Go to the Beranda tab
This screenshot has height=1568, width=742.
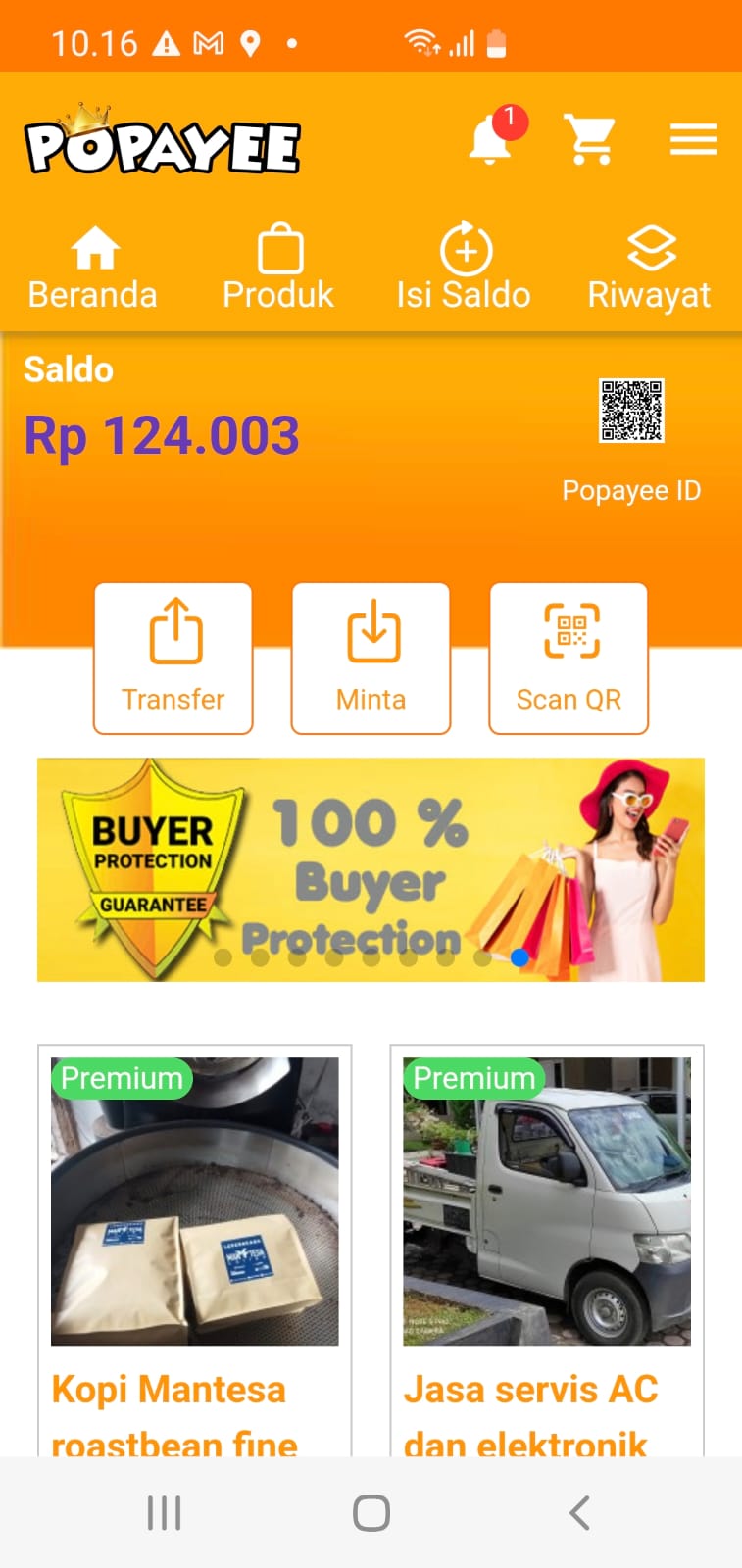(x=93, y=269)
